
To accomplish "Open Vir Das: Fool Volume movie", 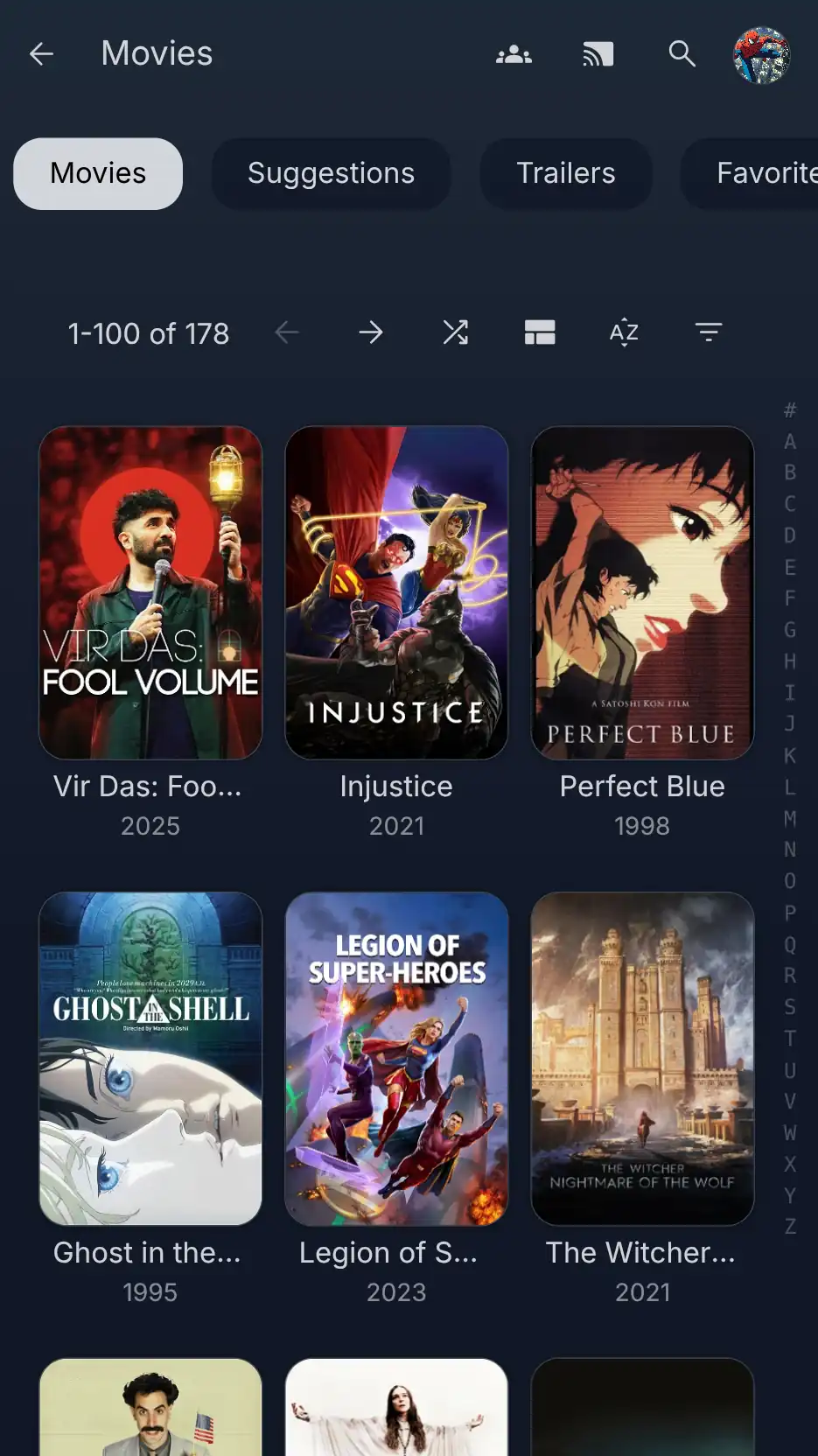I will coord(150,592).
